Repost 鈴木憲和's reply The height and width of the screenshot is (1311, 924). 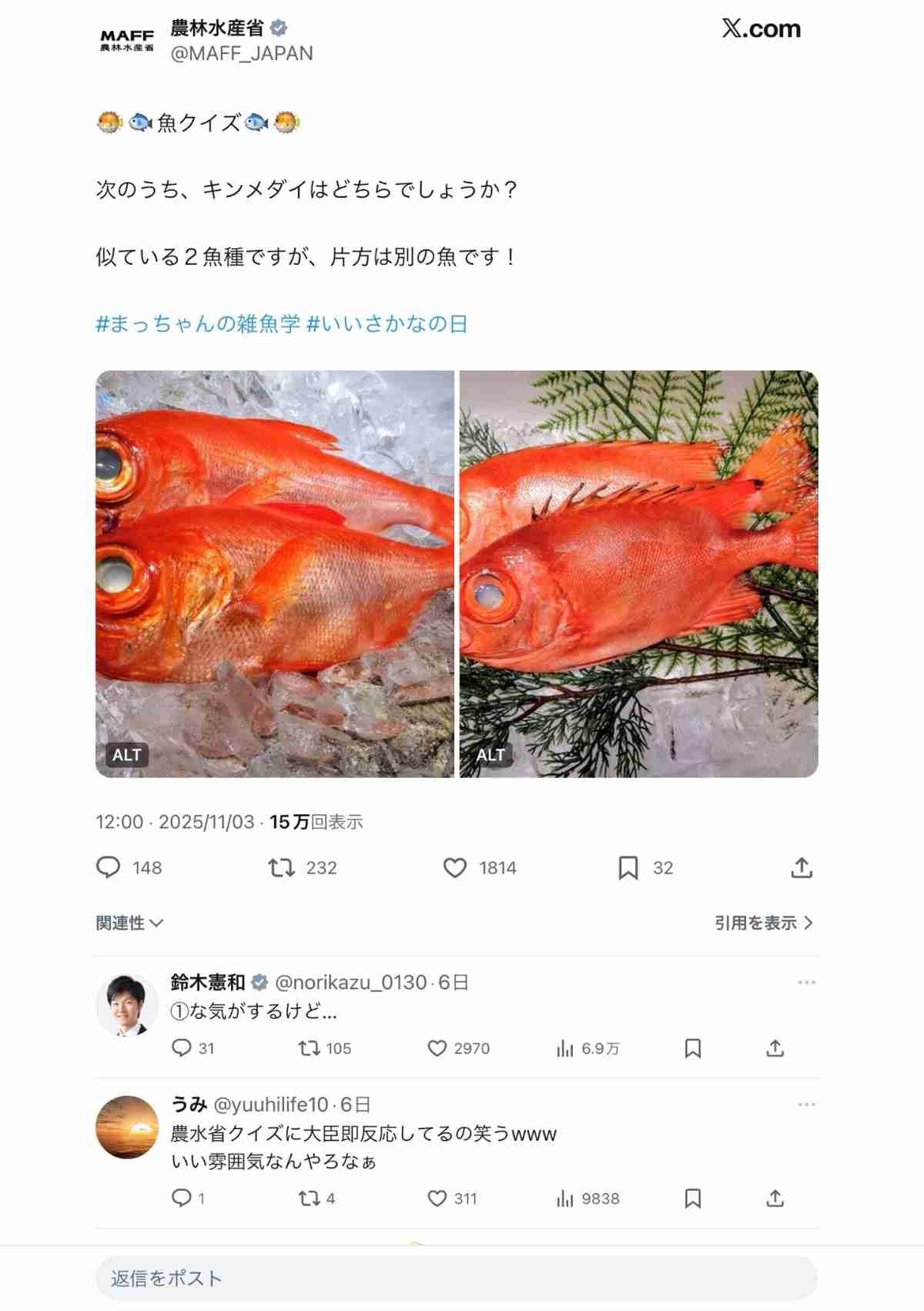(x=309, y=1048)
